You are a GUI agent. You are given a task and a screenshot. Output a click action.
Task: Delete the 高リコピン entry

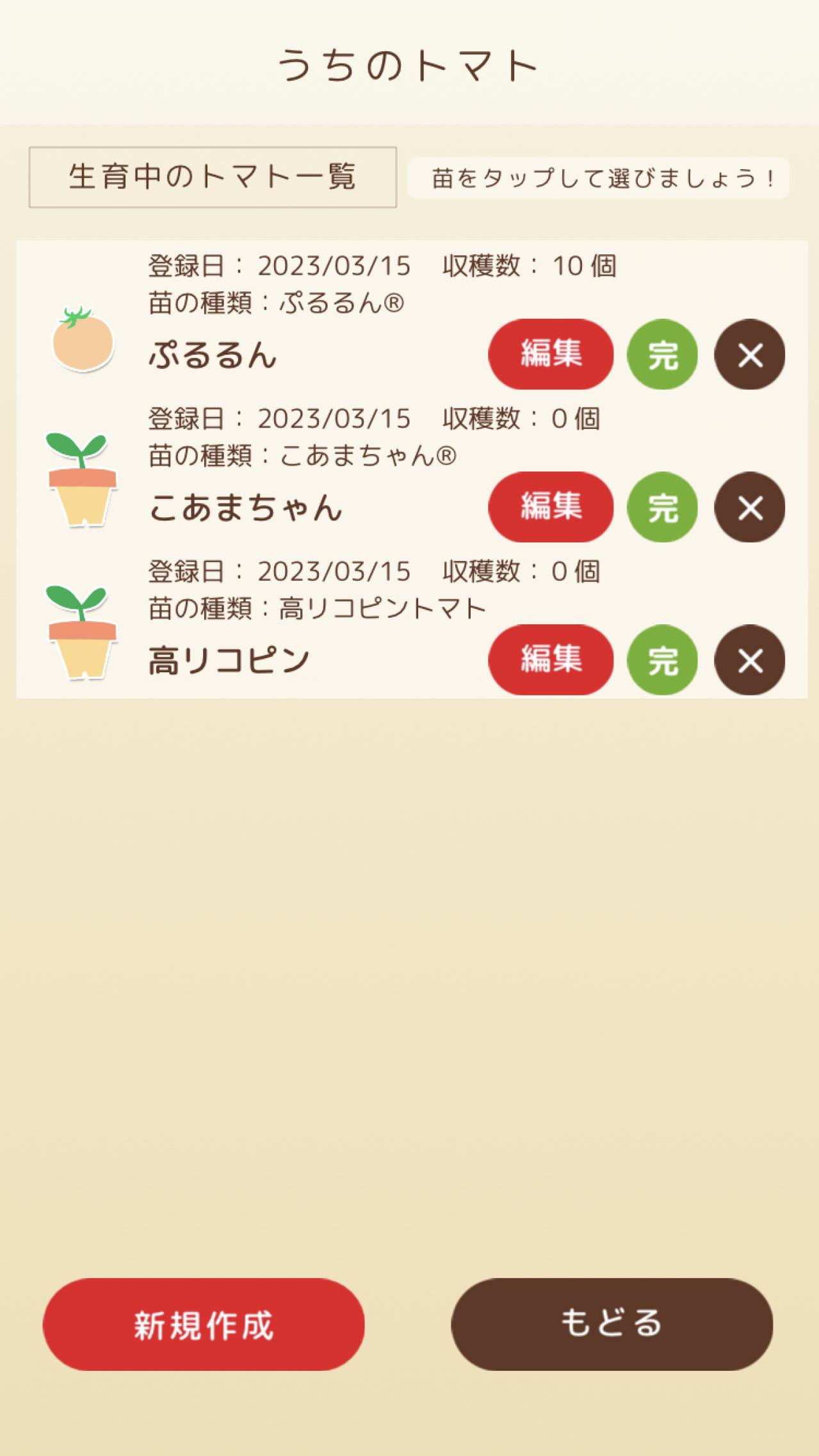point(749,659)
